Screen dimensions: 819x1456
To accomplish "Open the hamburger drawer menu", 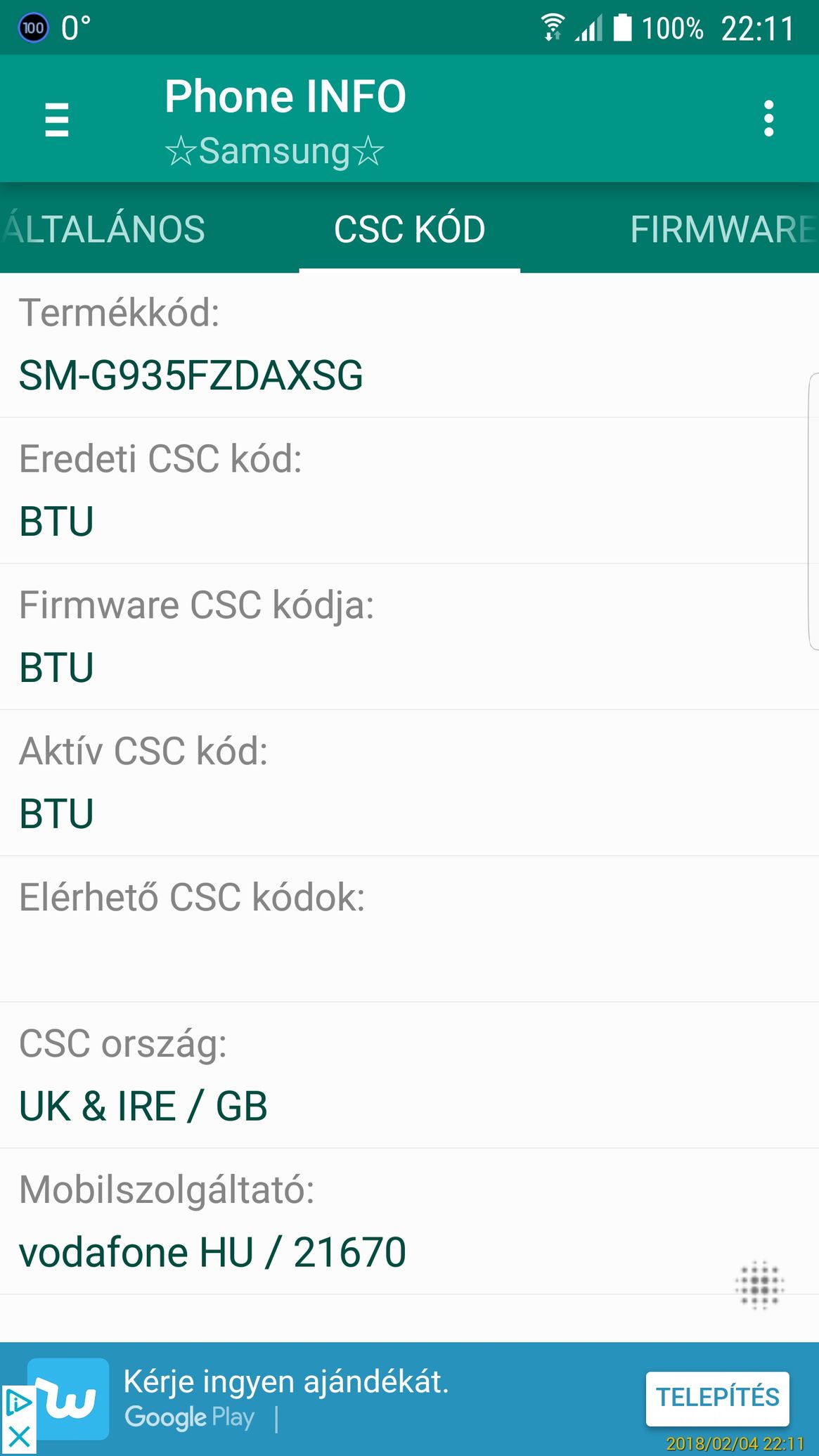I will point(57,119).
